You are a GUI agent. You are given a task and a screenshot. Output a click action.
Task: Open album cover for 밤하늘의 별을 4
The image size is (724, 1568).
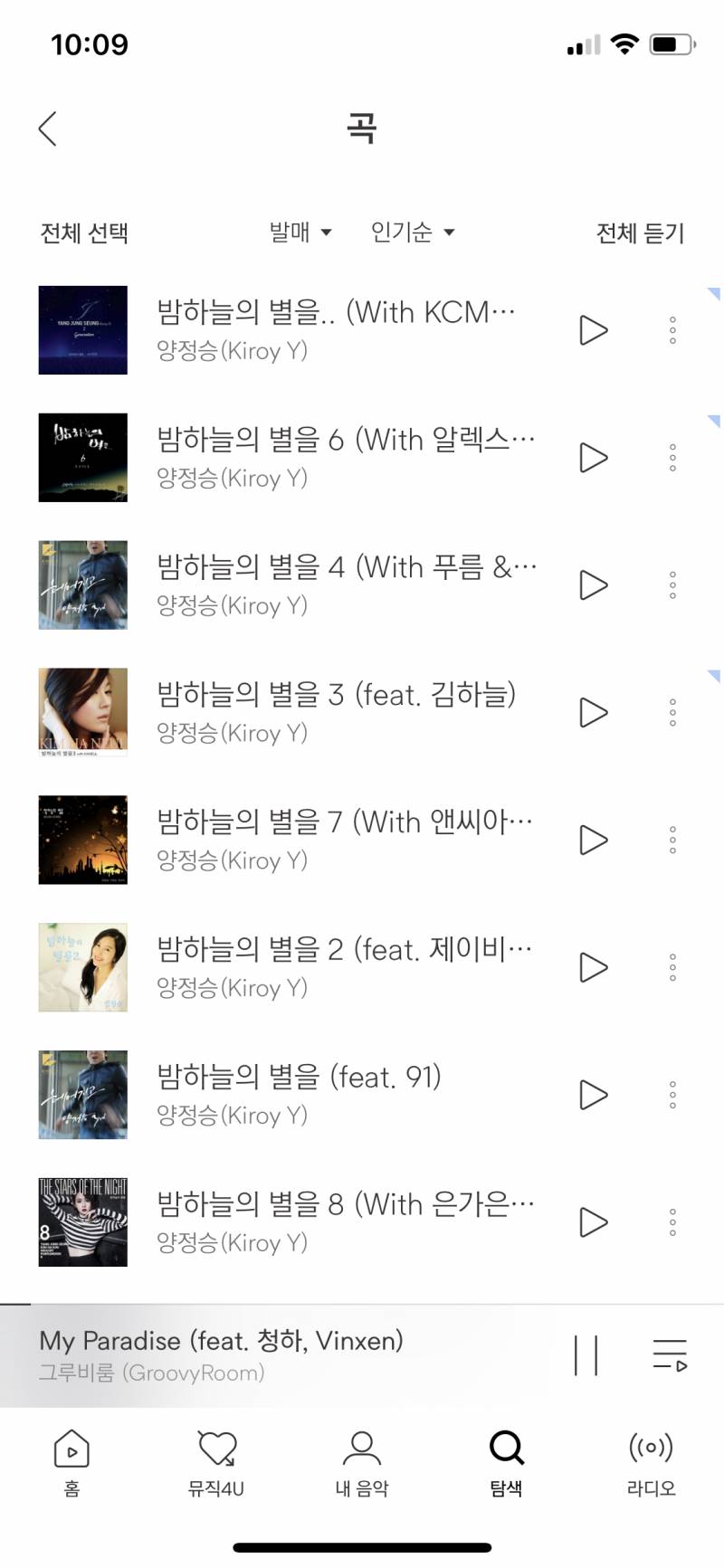(x=83, y=584)
